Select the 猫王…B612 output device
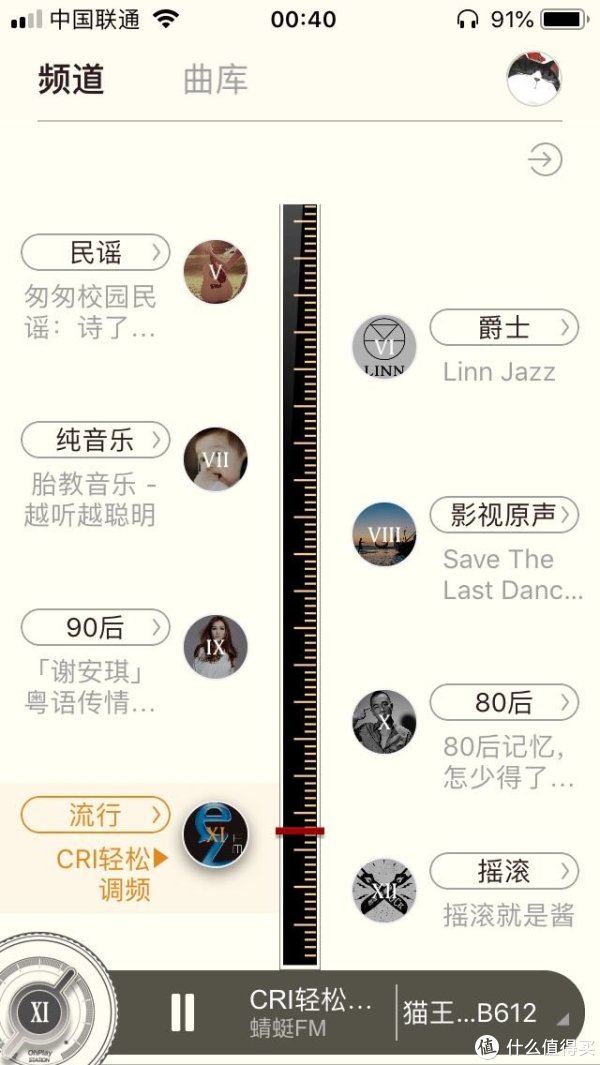600x1065 pixels. tap(470, 1012)
